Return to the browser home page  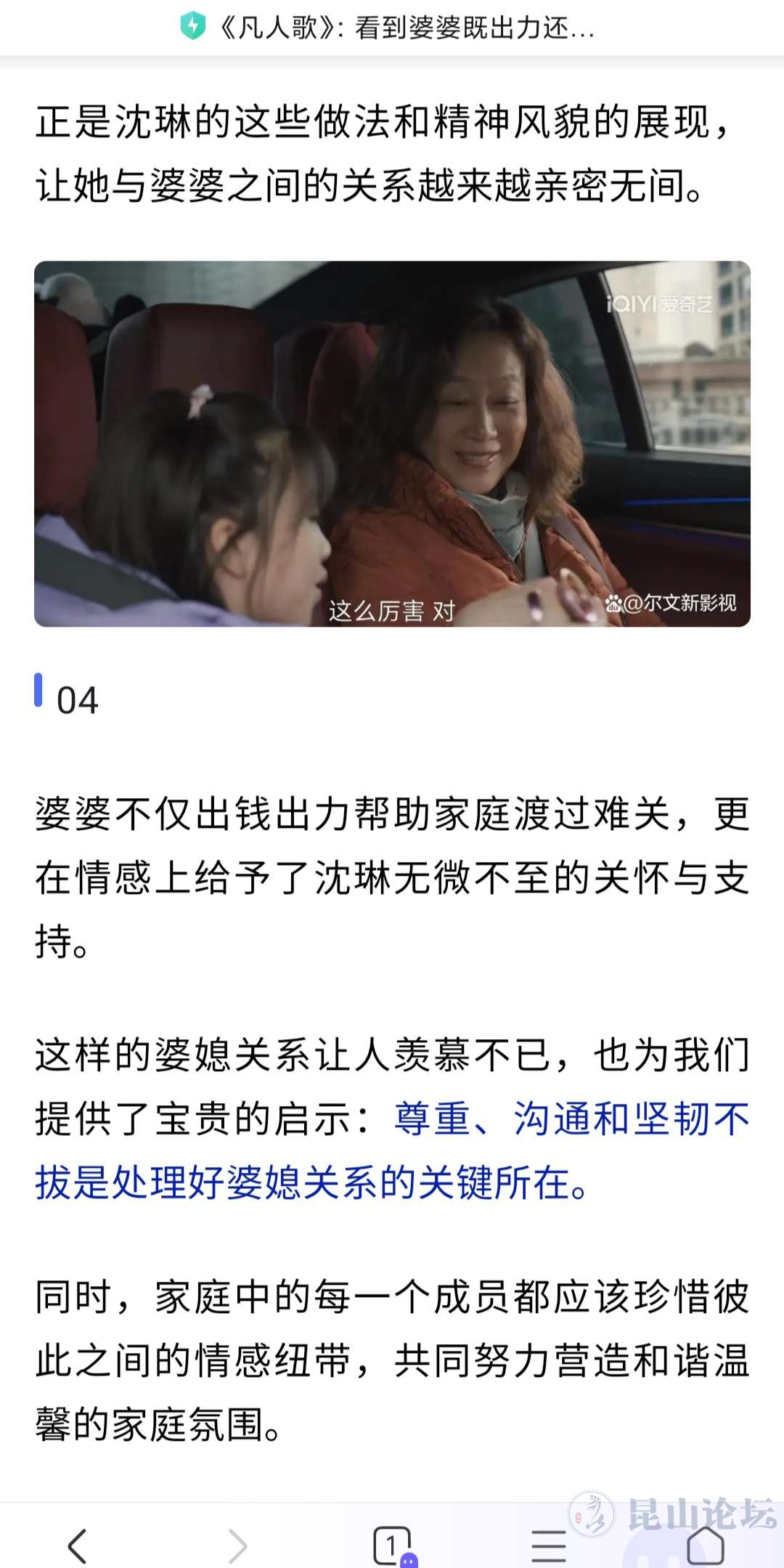(x=706, y=1544)
